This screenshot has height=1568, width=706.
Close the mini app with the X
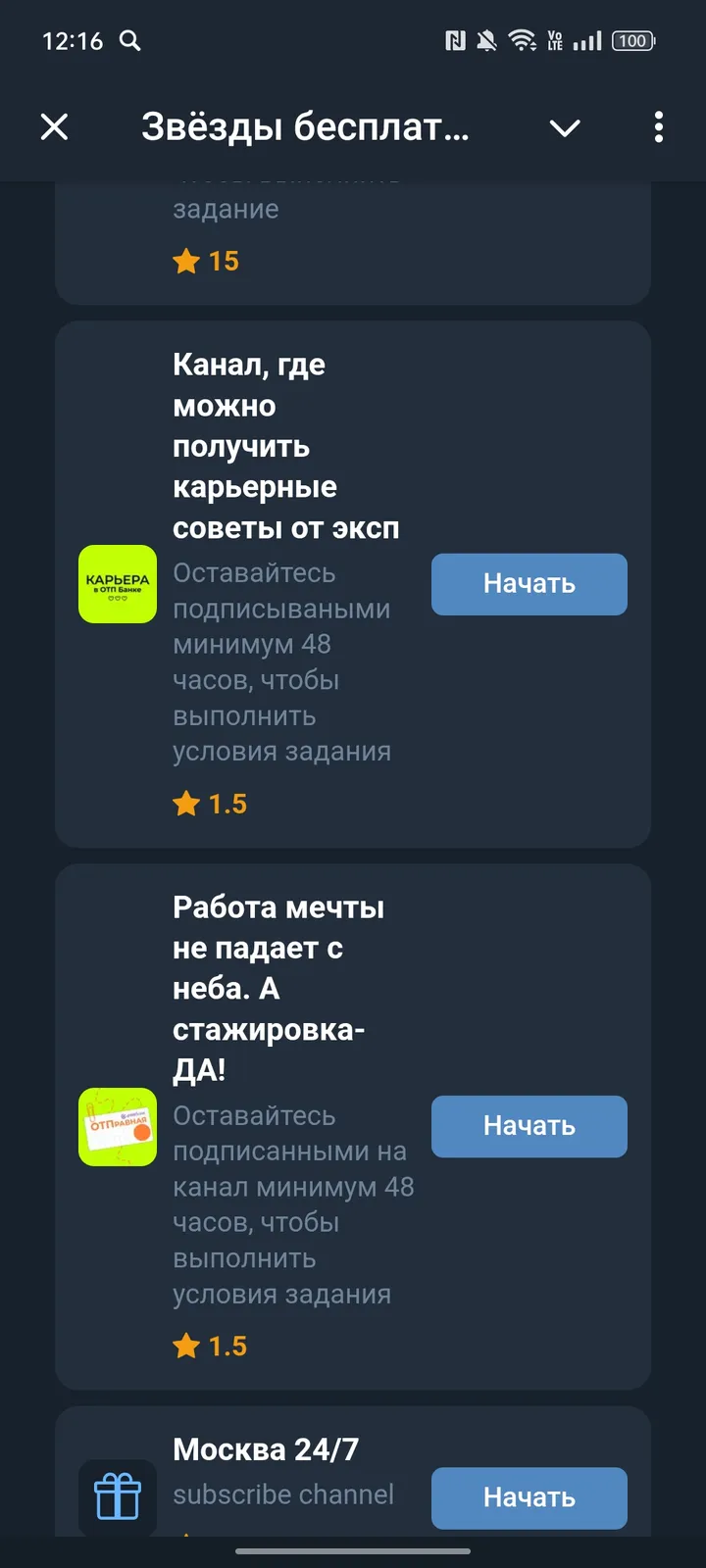[x=55, y=127]
